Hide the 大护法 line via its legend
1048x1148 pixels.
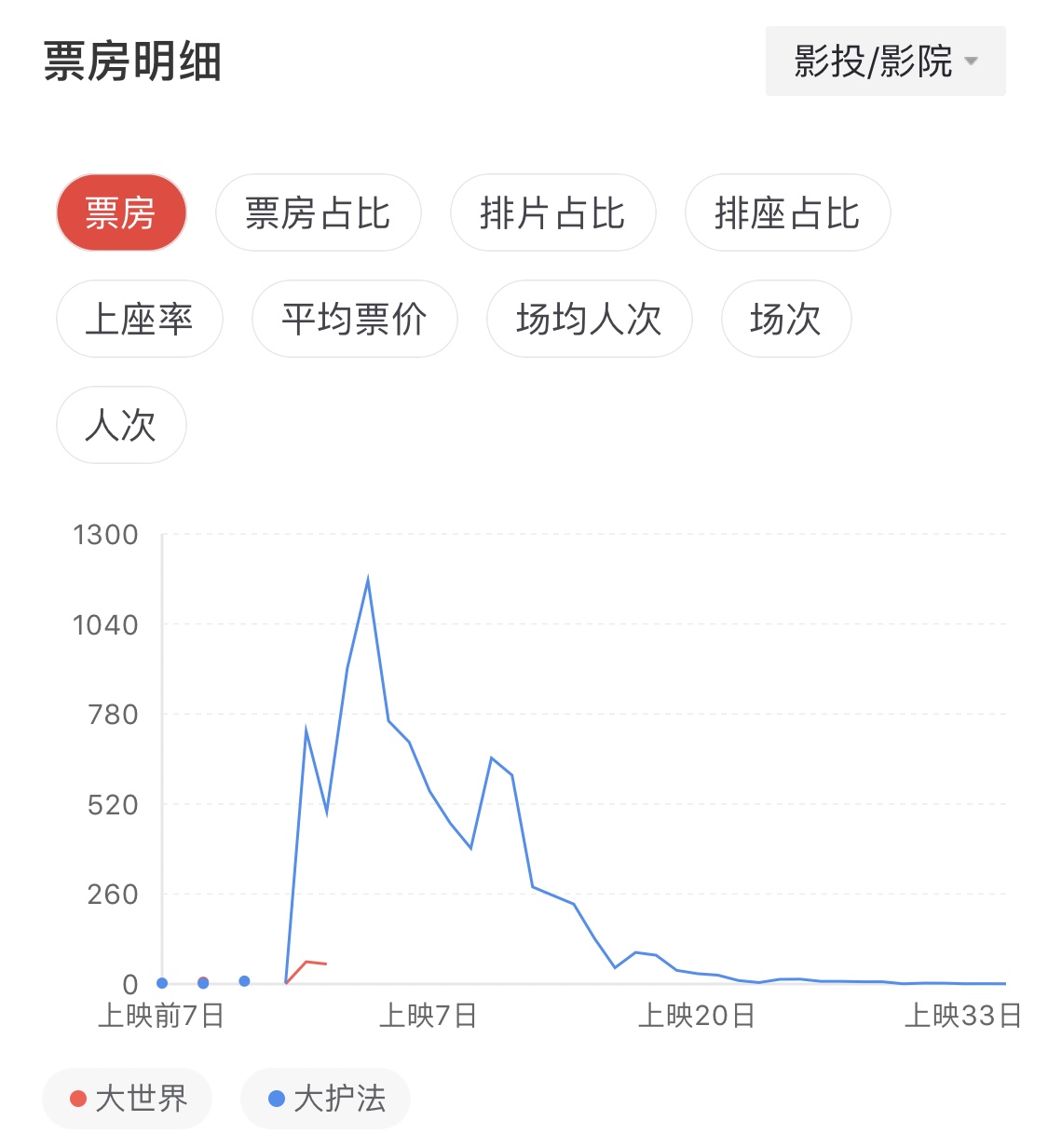(324, 1099)
